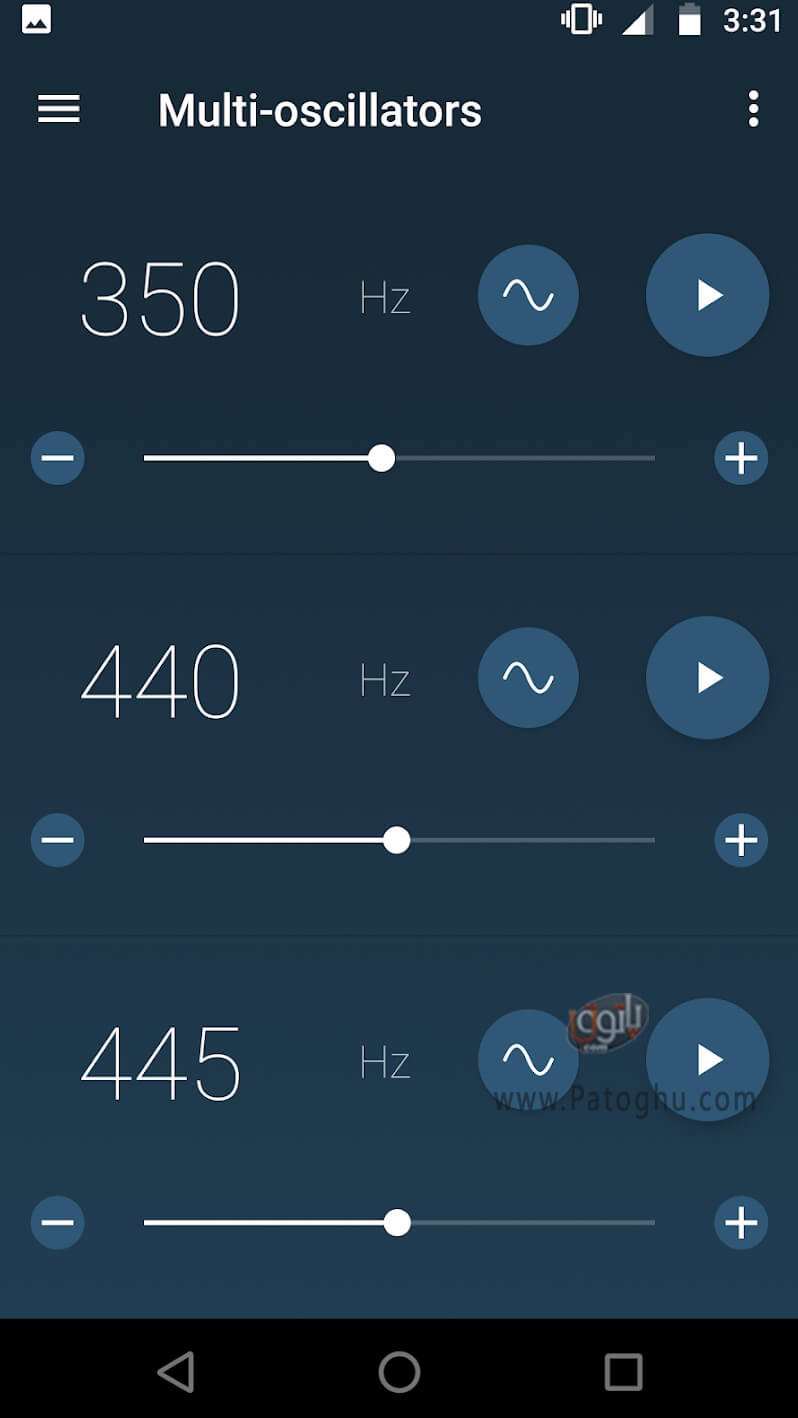The height and width of the screenshot is (1418, 798).
Task: Increase the 350 Hz frequency with plus
Action: [x=741, y=459]
